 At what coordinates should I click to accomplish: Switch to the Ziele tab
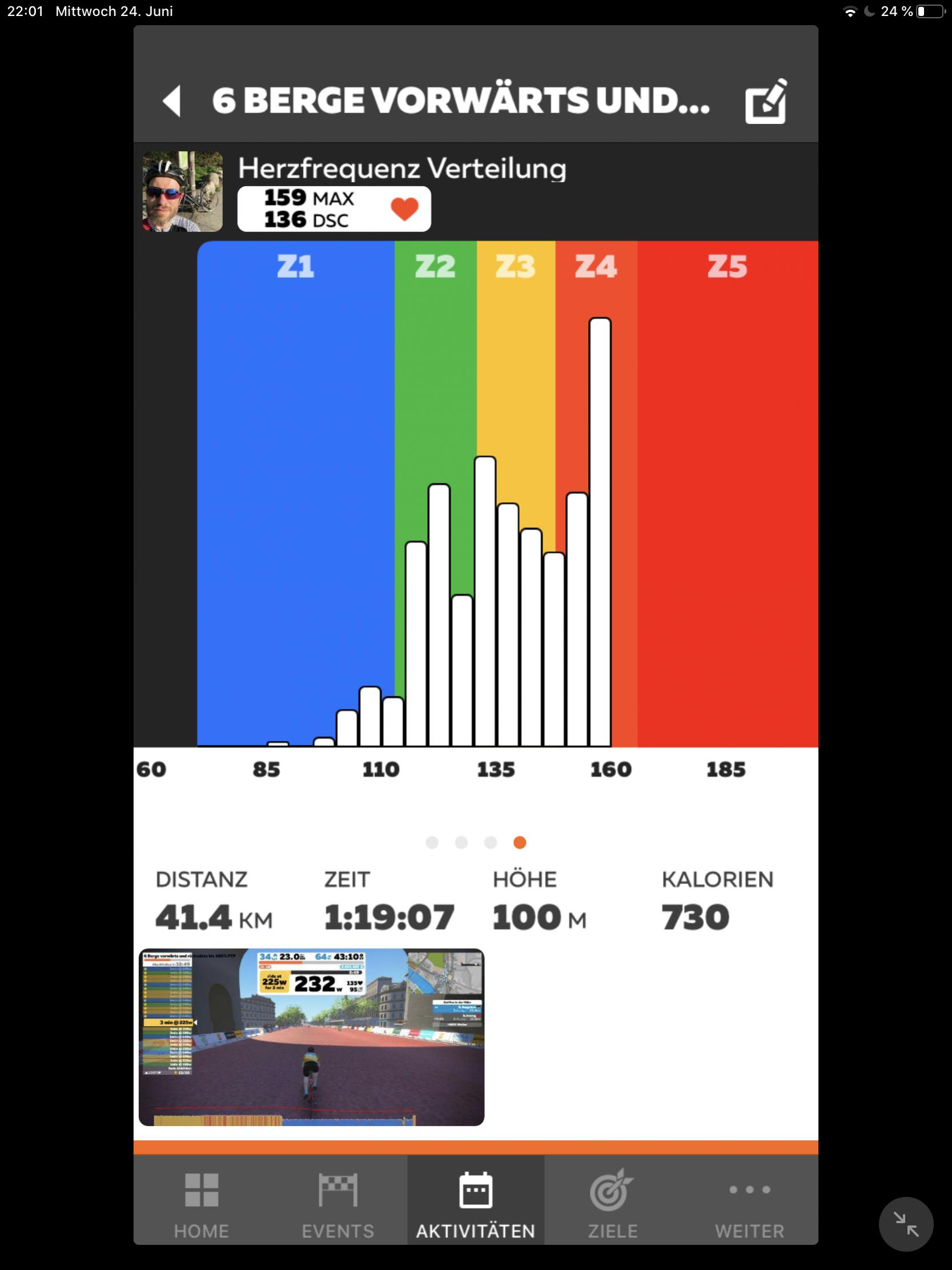click(612, 1203)
